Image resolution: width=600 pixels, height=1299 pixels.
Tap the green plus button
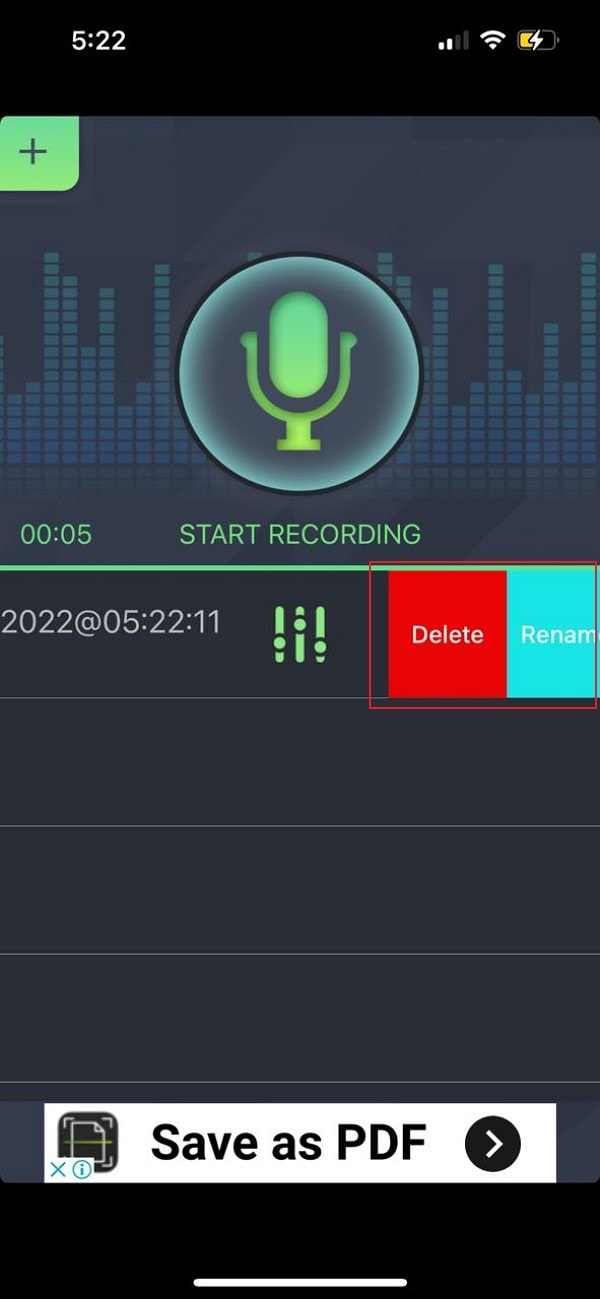(x=34, y=152)
